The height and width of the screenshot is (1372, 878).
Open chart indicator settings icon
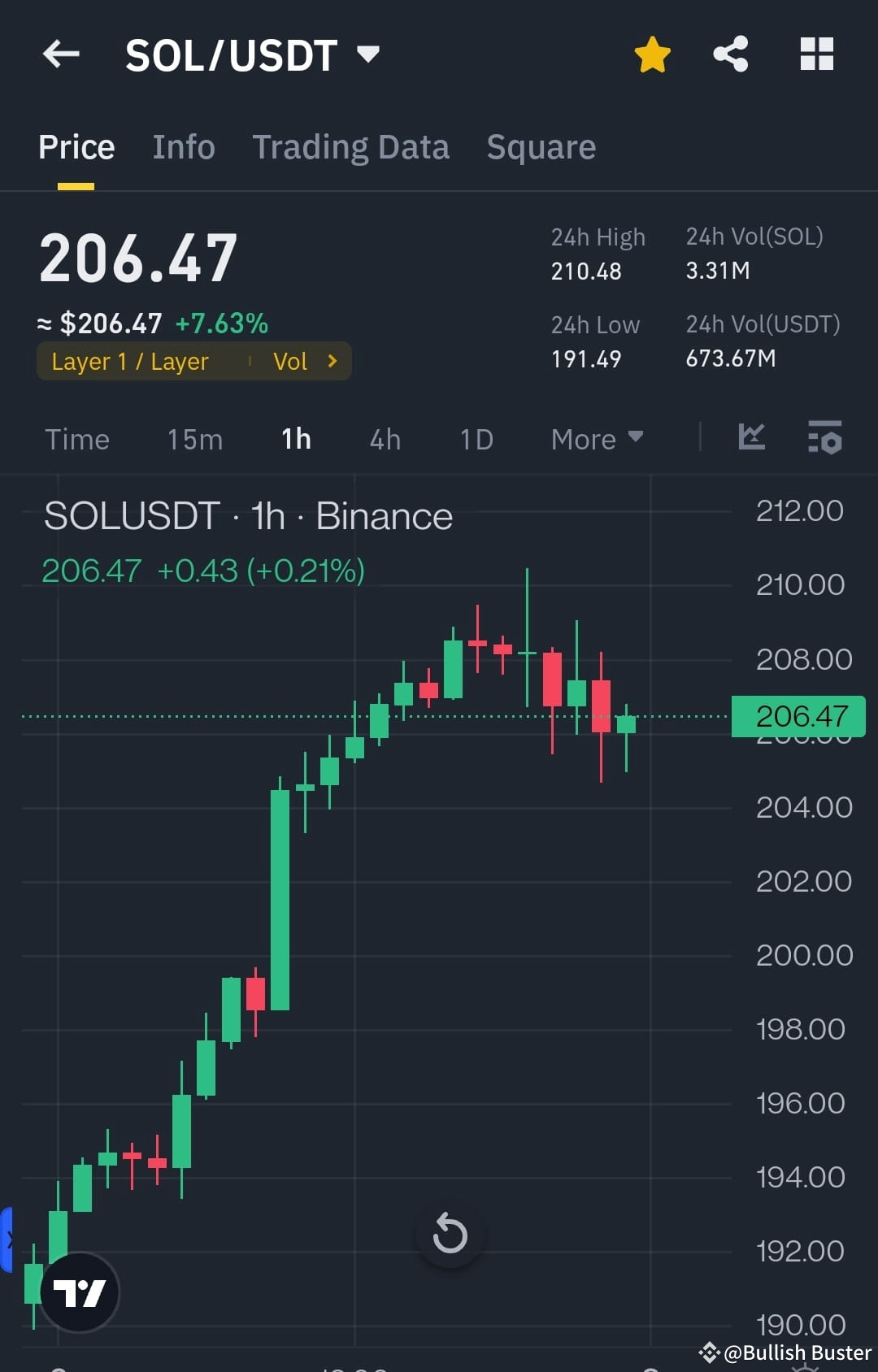coord(824,439)
